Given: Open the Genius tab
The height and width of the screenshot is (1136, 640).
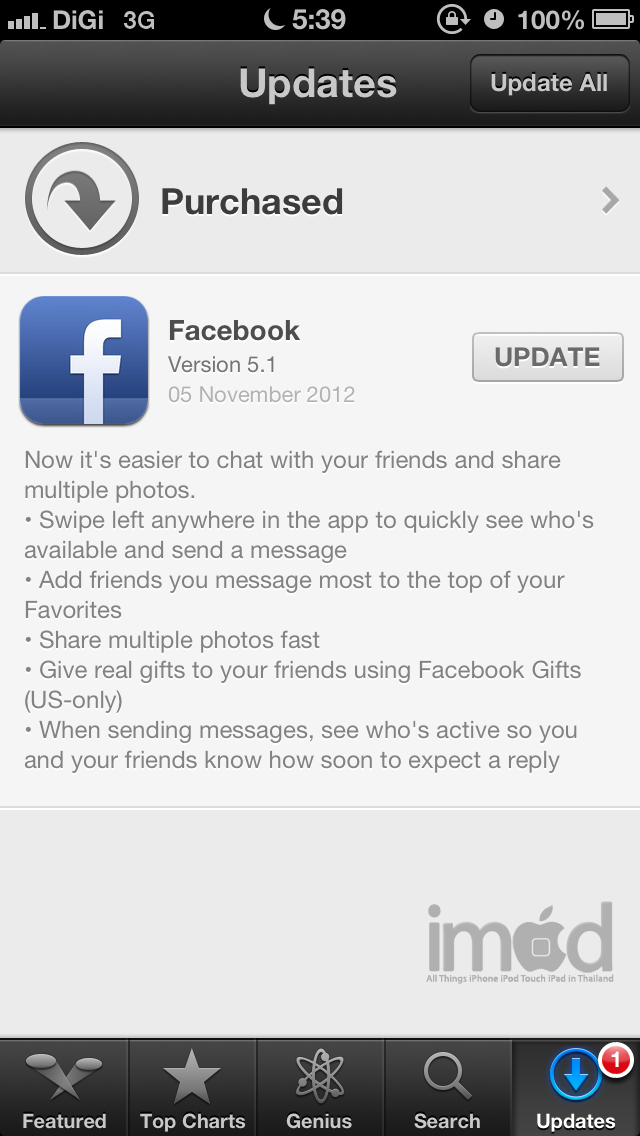Looking at the screenshot, I should [x=320, y=1087].
